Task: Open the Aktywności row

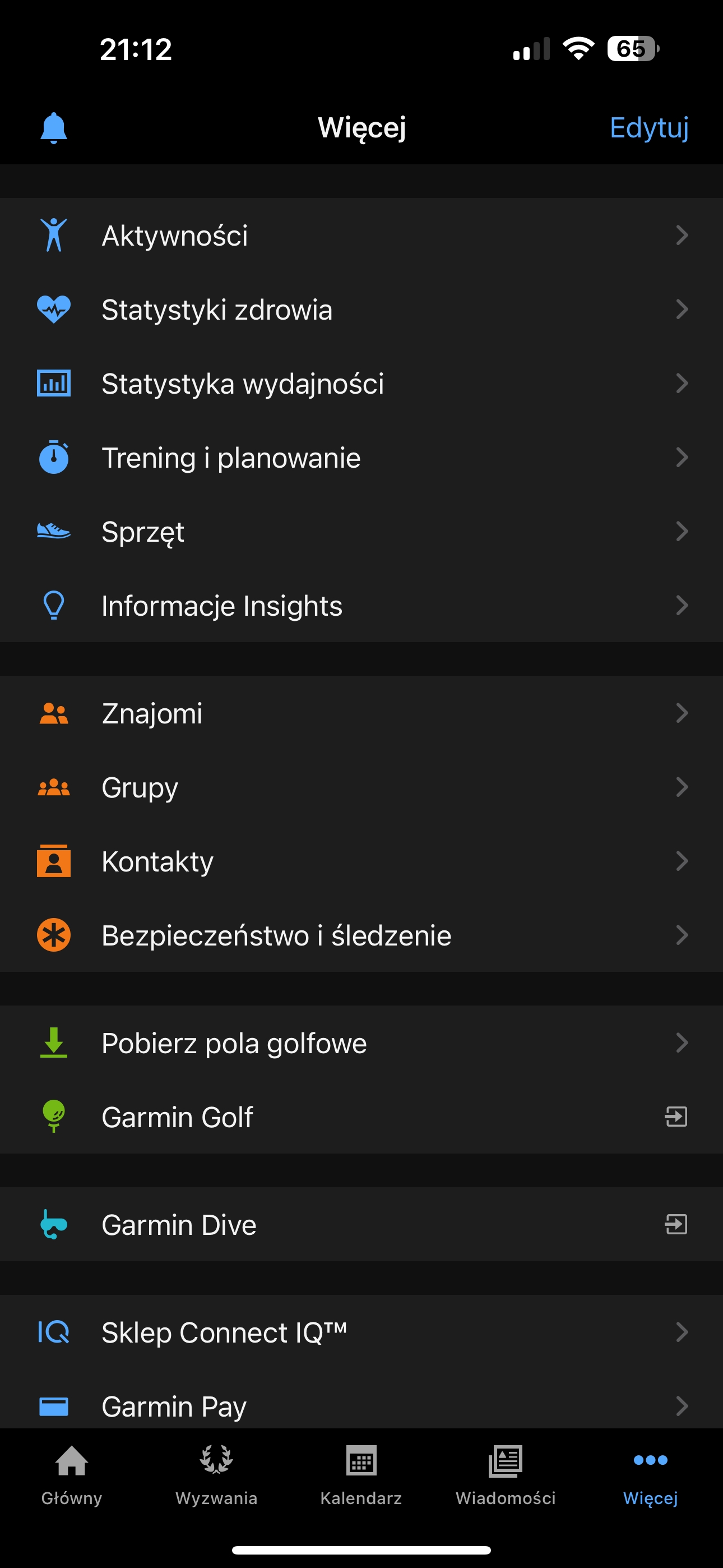Action: [361, 236]
